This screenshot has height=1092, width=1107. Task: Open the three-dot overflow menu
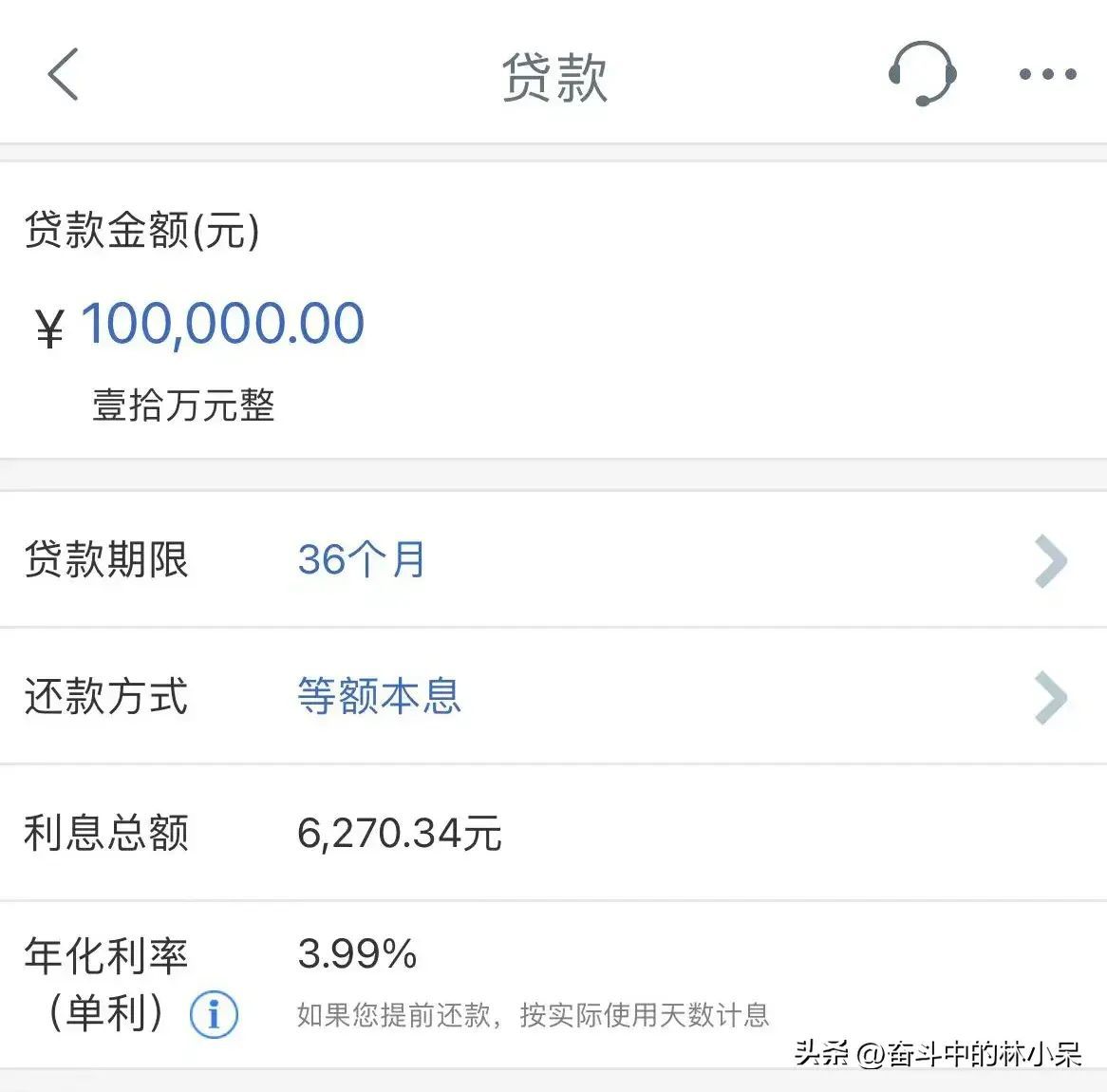point(1047,74)
